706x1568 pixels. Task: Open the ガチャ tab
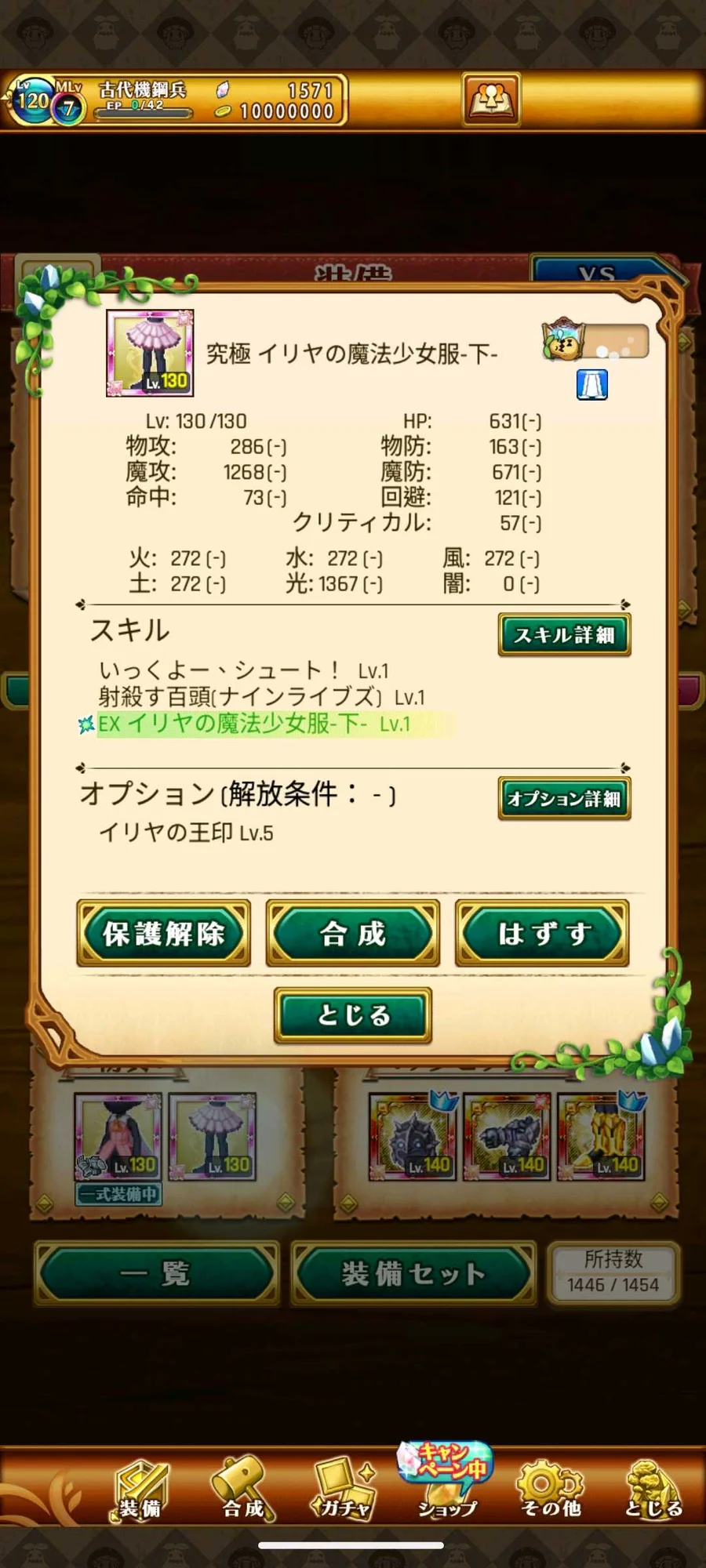[x=344, y=1490]
